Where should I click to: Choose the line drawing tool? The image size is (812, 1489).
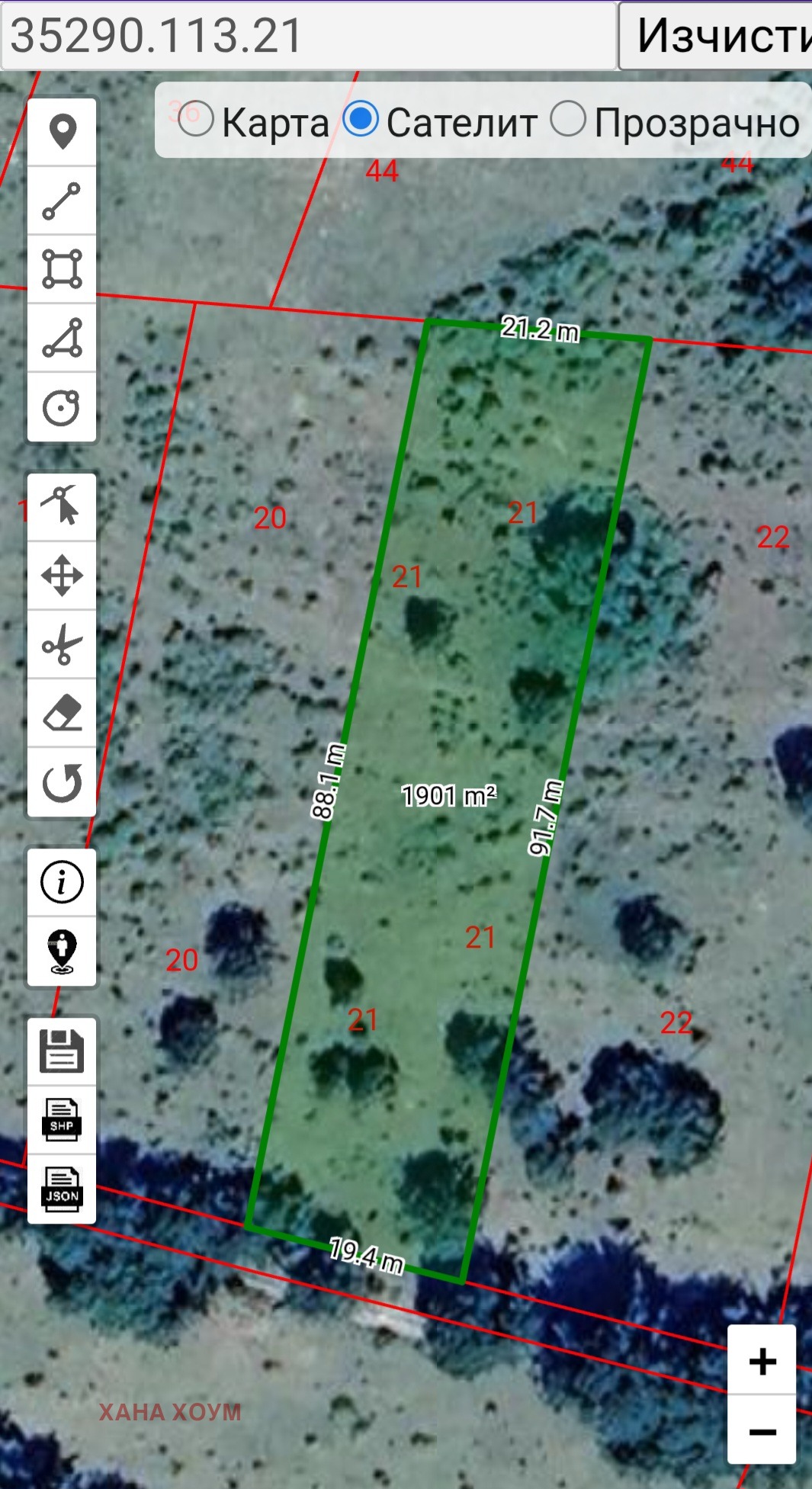62,201
